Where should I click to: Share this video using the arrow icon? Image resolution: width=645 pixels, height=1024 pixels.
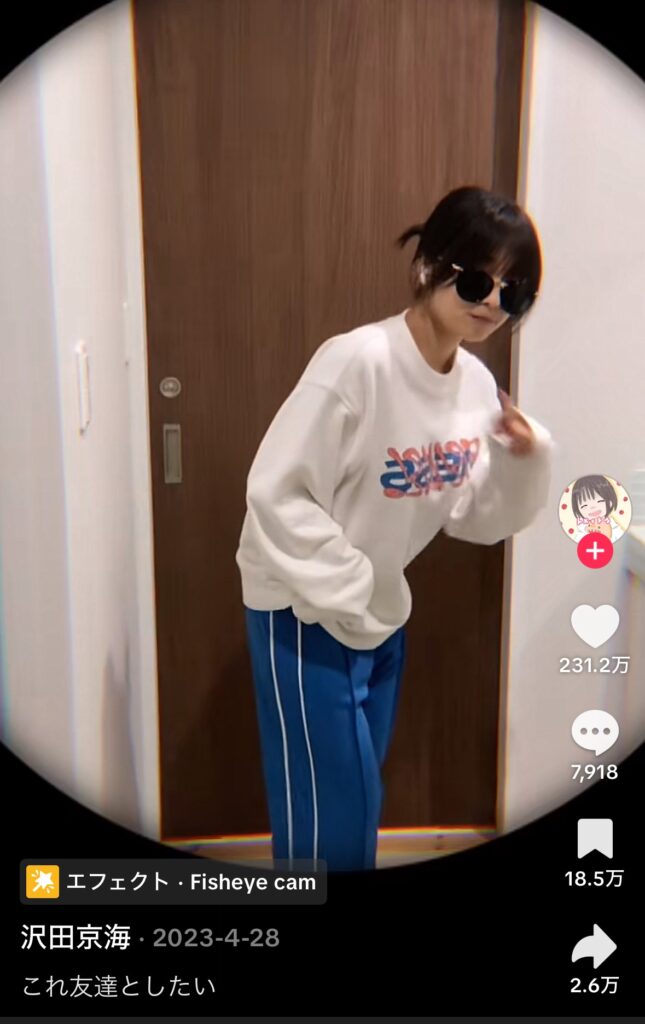tap(594, 946)
